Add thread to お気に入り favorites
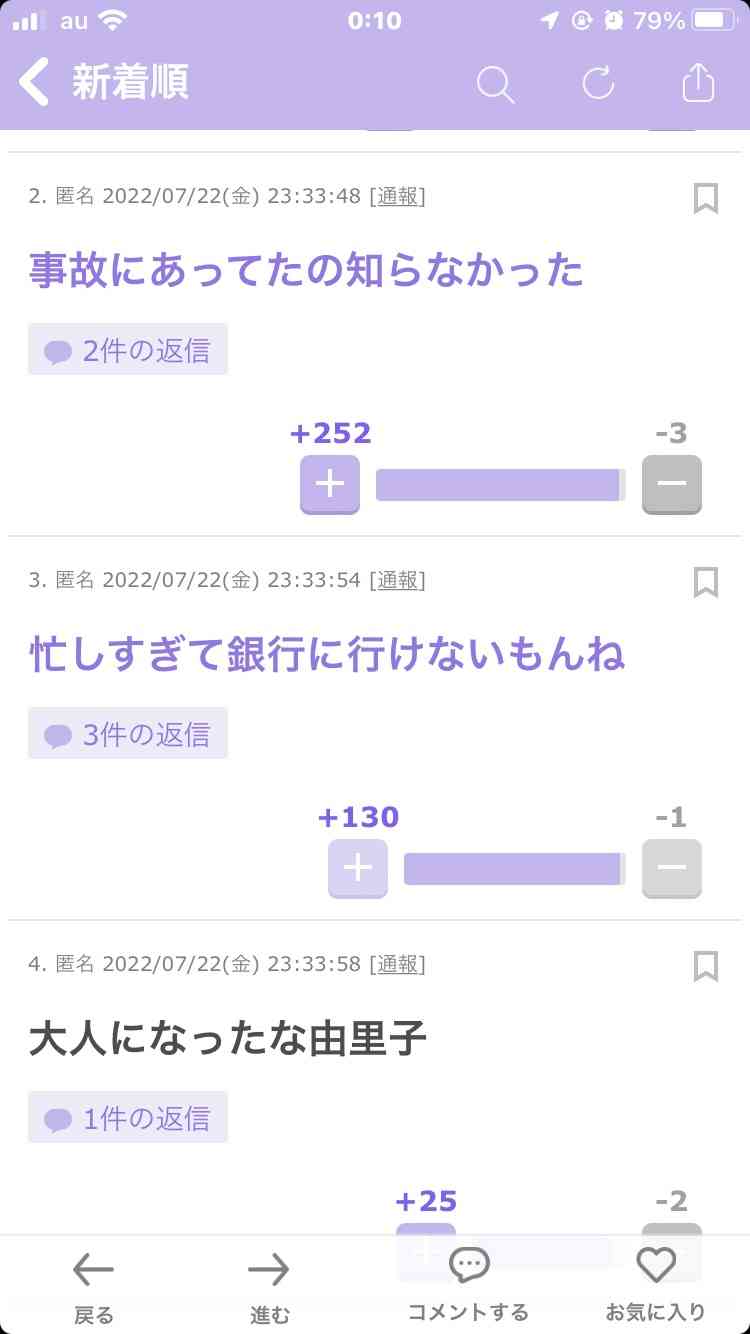Image resolution: width=750 pixels, height=1334 pixels. [656, 1285]
